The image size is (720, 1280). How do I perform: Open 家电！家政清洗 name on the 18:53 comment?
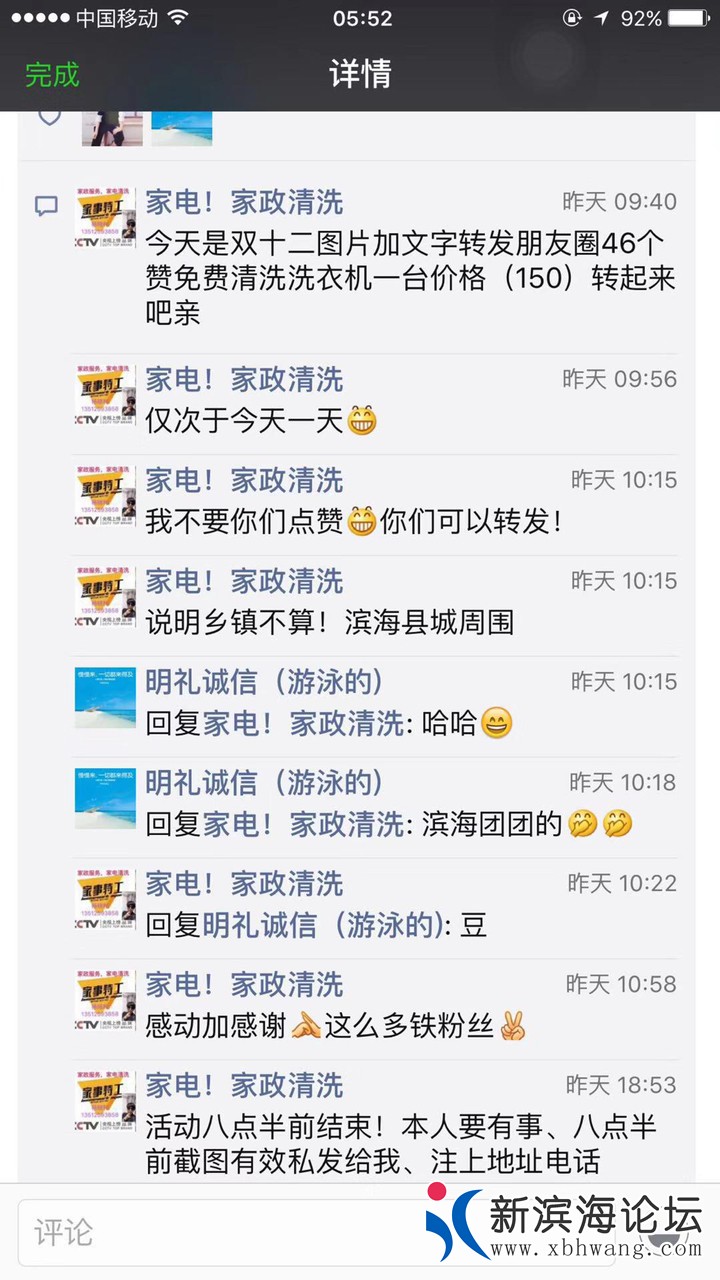(x=244, y=1085)
